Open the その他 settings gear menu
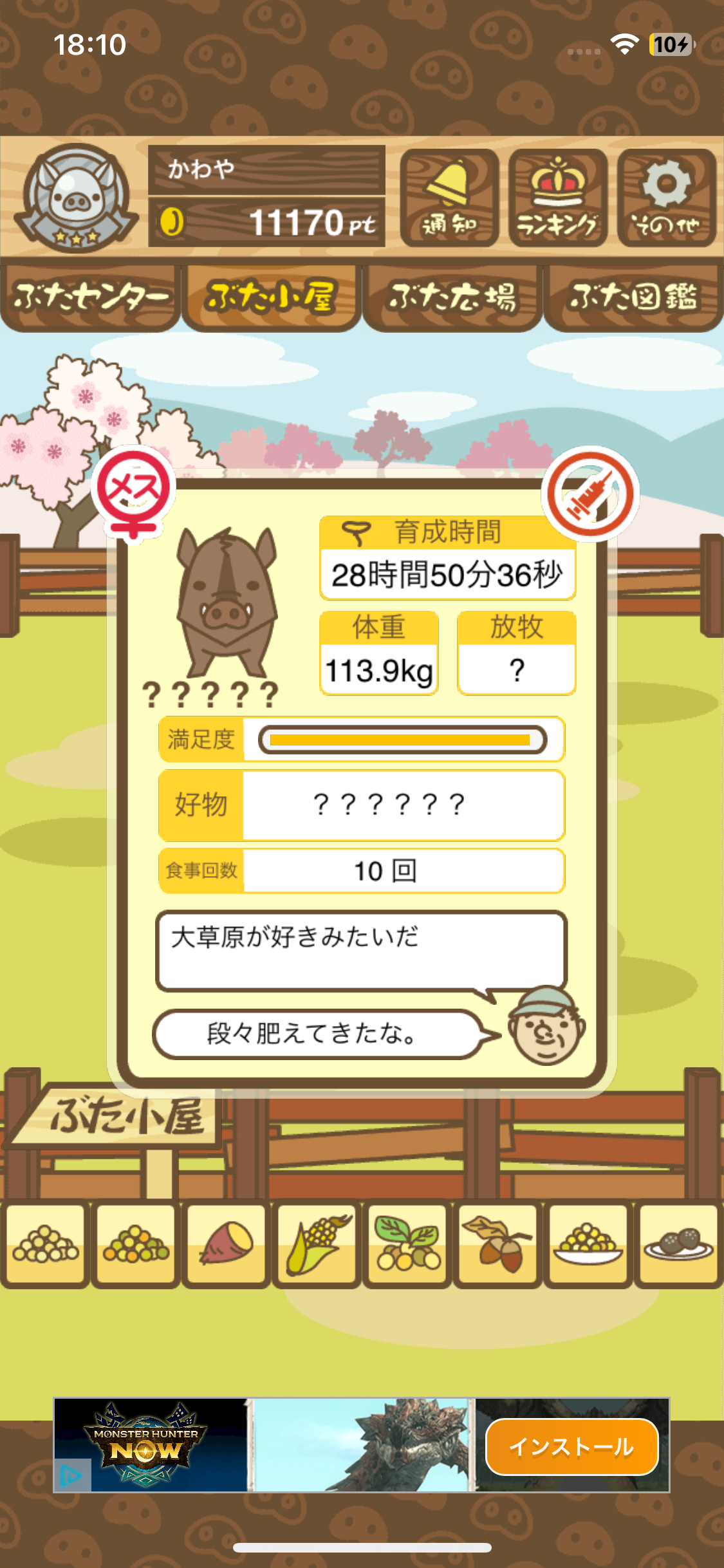This screenshot has width=724, height=1568. pyautogui.click(x=667, y=198)
